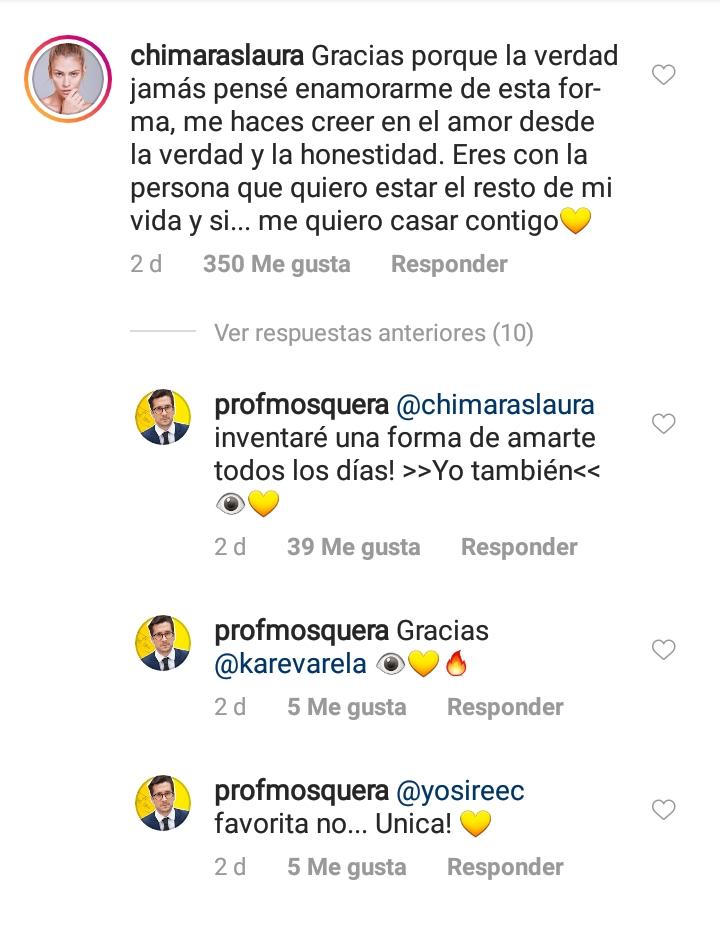Open the @yosireec mention link
720x931 pixels.
click(x=460, y=791)
